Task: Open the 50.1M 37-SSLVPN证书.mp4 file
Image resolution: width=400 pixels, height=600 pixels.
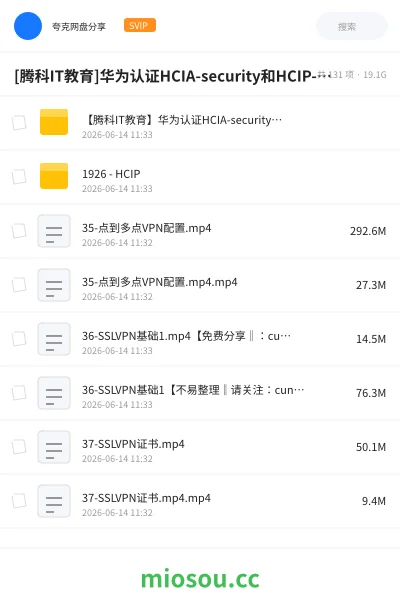Action: pyautogui.click(x=200, y=446)
